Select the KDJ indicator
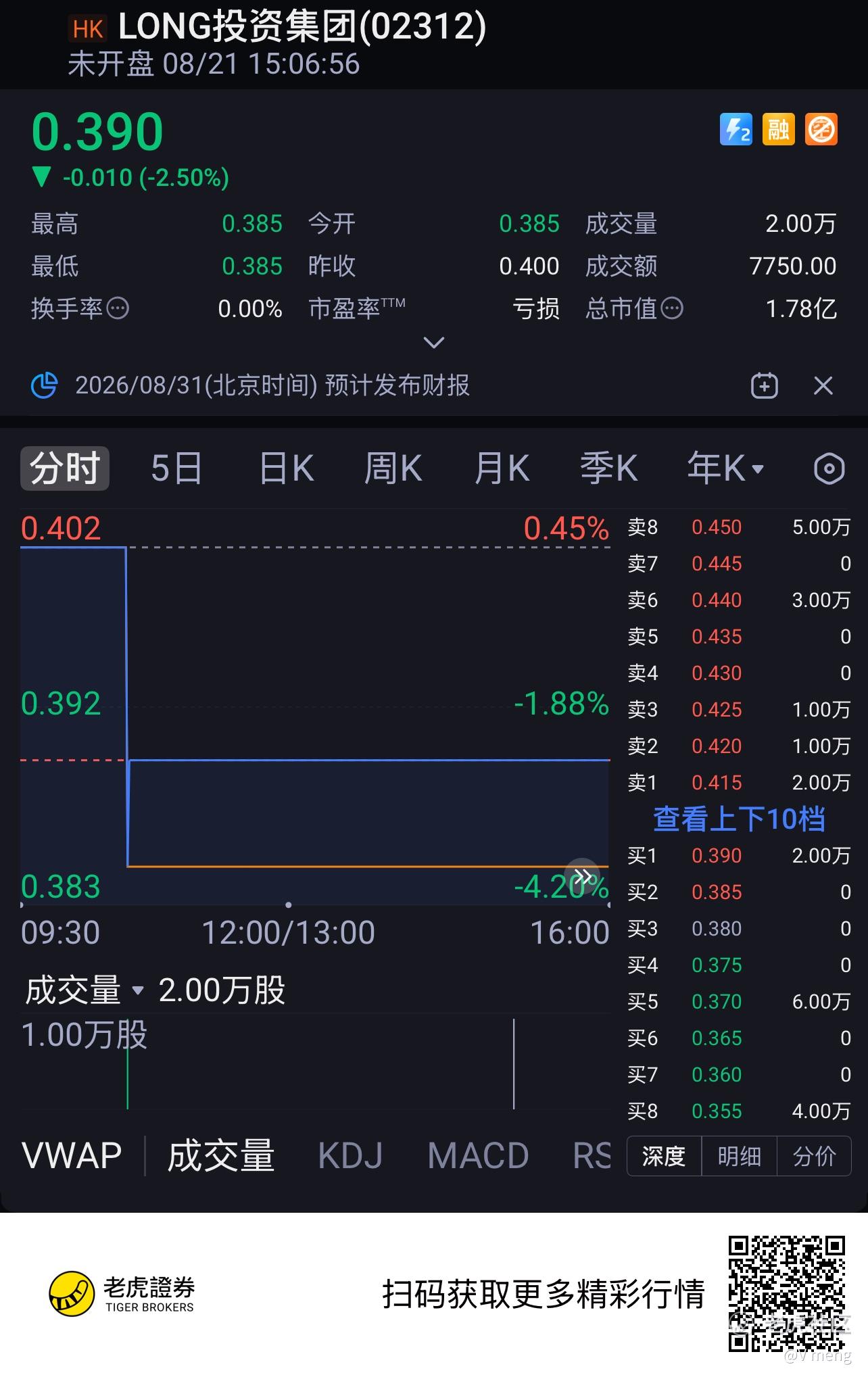868x1375 pixels. pyautogui.click(x=350, y=1155)
